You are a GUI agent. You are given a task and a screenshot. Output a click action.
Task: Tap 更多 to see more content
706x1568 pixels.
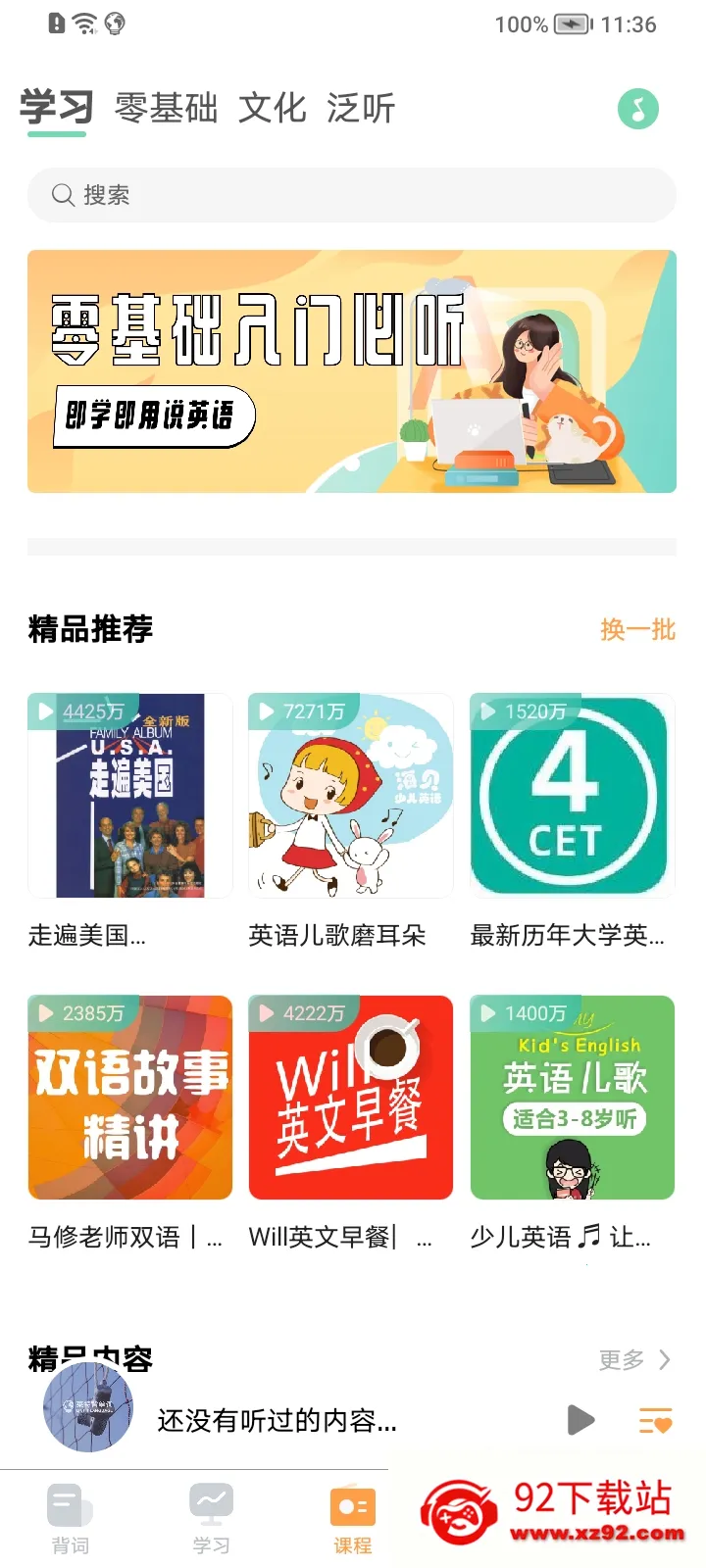634,1359
